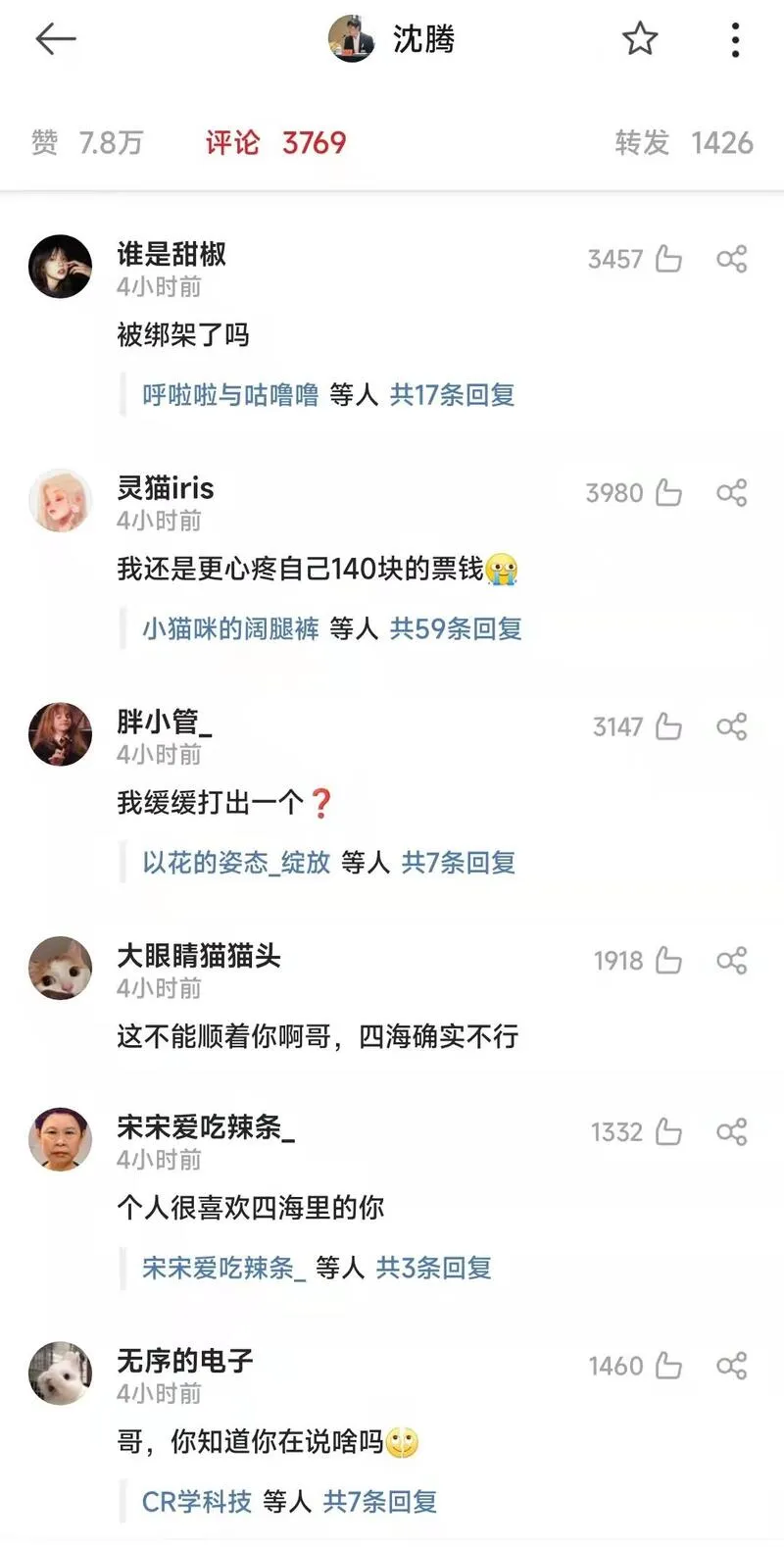Screen dimensions: 784x1547
Task: Open the three-dot overflow menu
Action: pyautogui.click(x=735, y=40)
